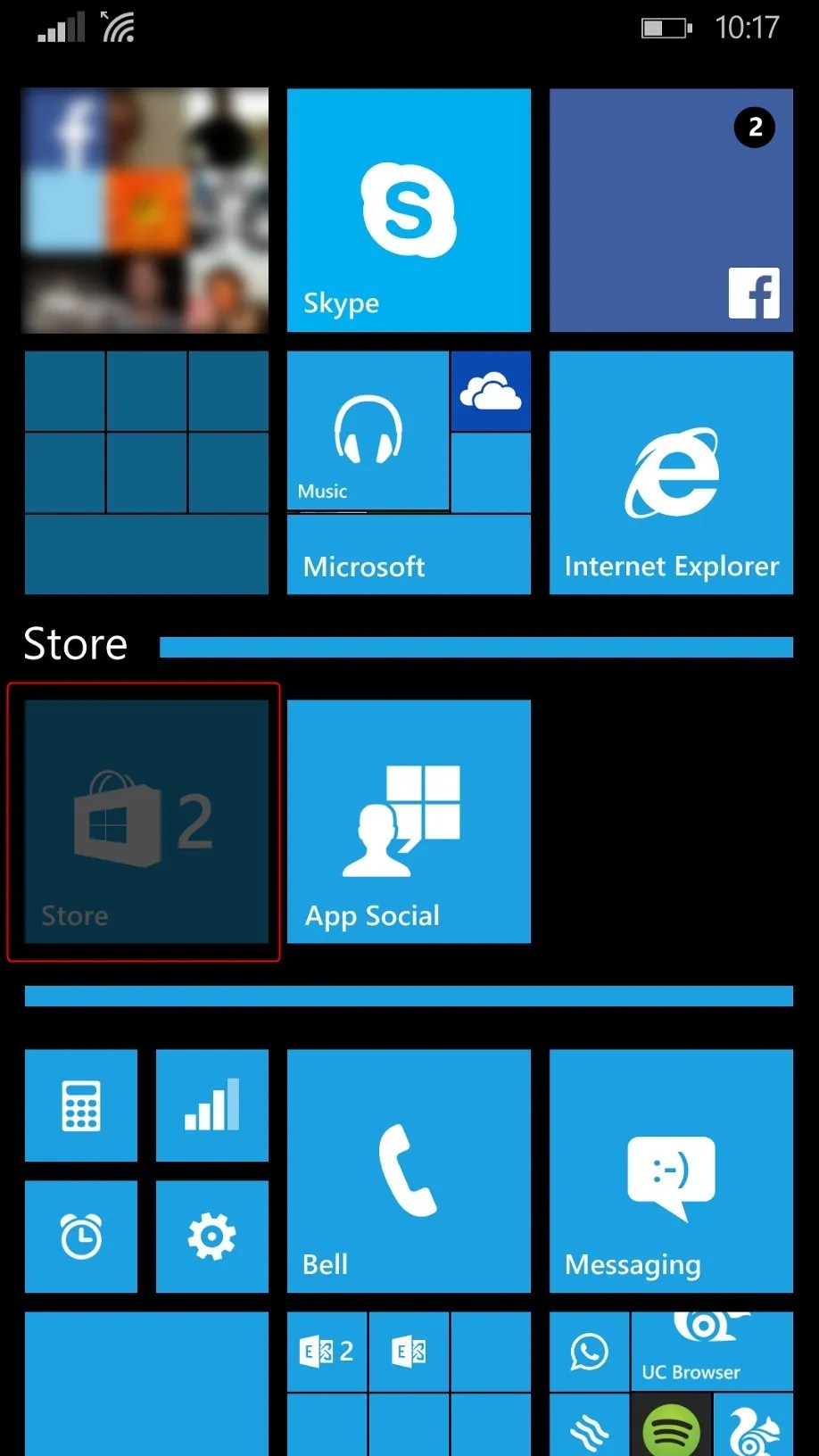Open the Music tile
The width and height of the screenshot is (819, 1456).
pos(368,430)
